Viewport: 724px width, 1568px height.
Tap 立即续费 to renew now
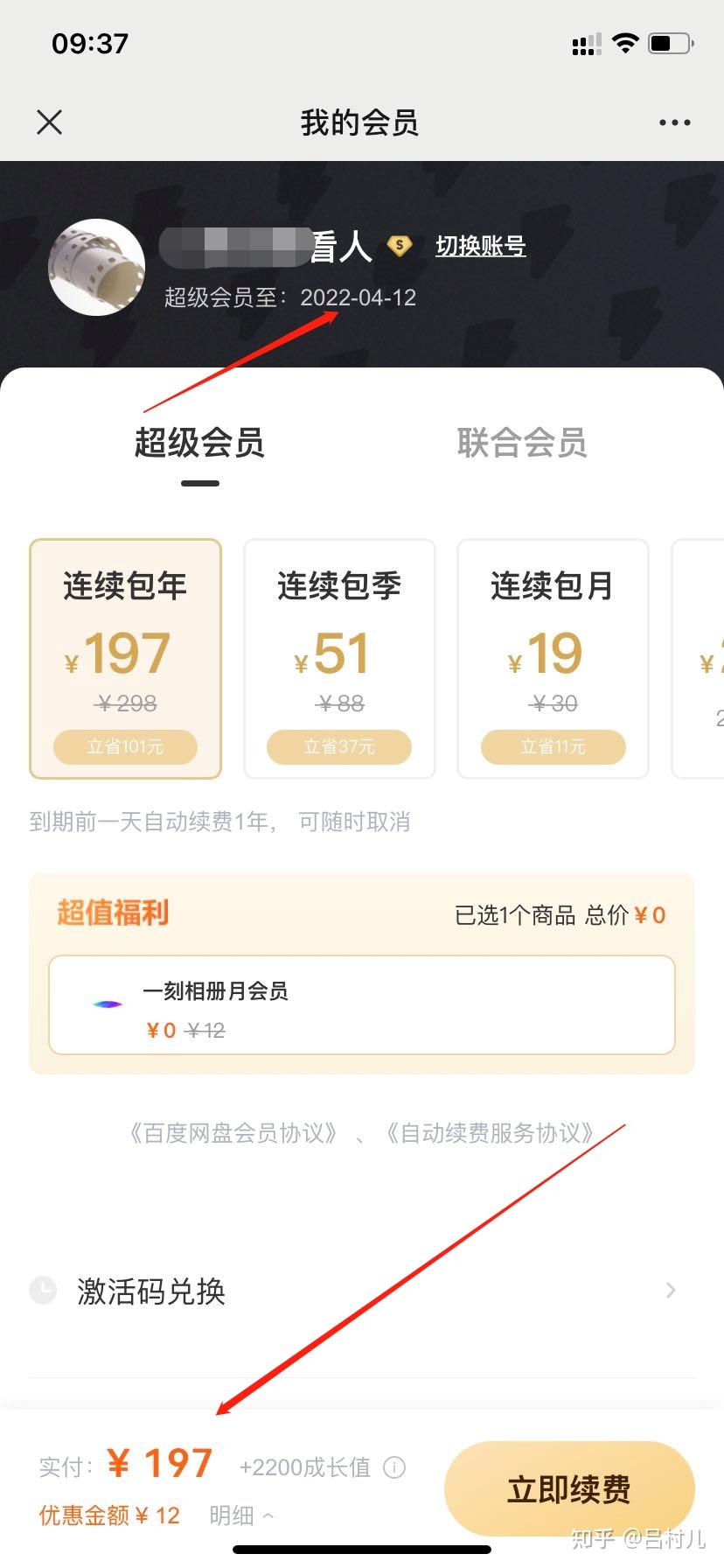click(569, 1488)
